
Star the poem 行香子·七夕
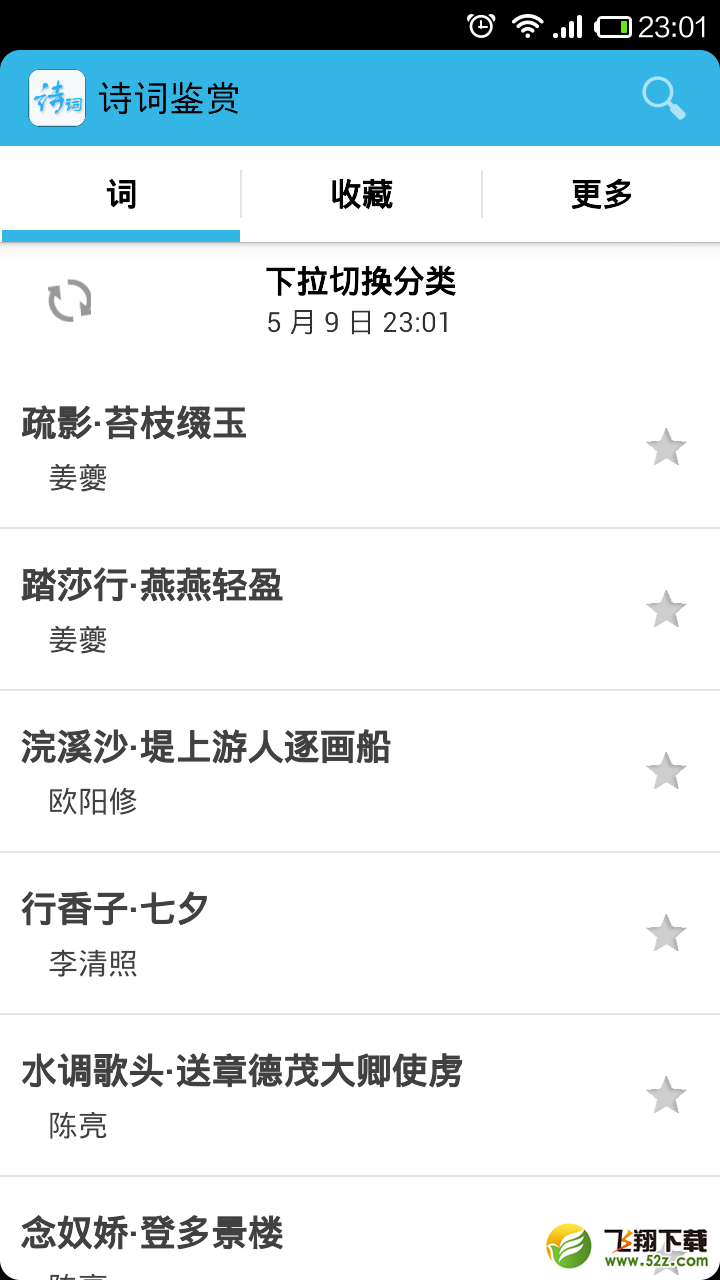point(666,933)
